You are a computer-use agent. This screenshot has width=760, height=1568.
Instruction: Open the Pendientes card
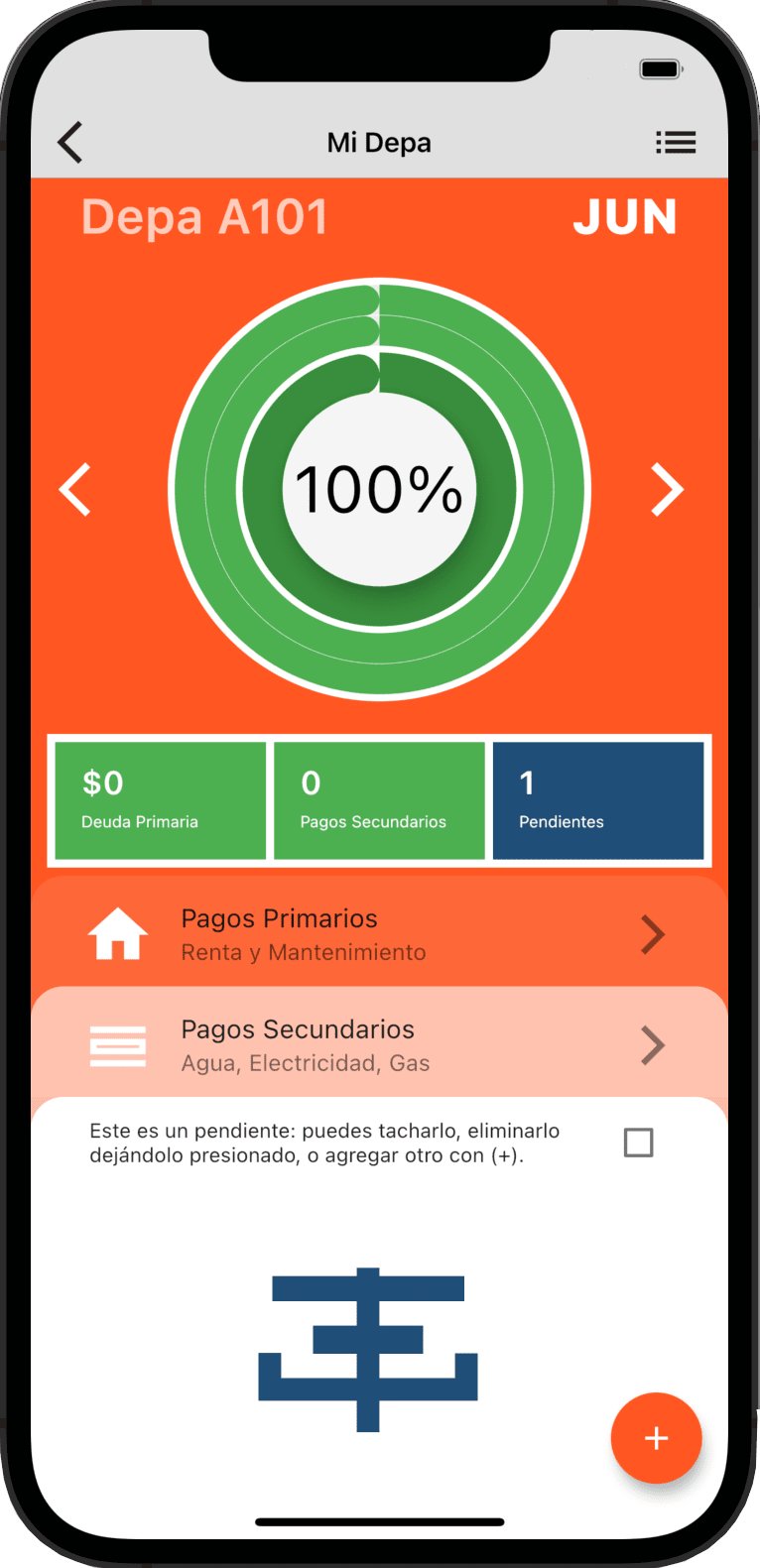point(598,800)
